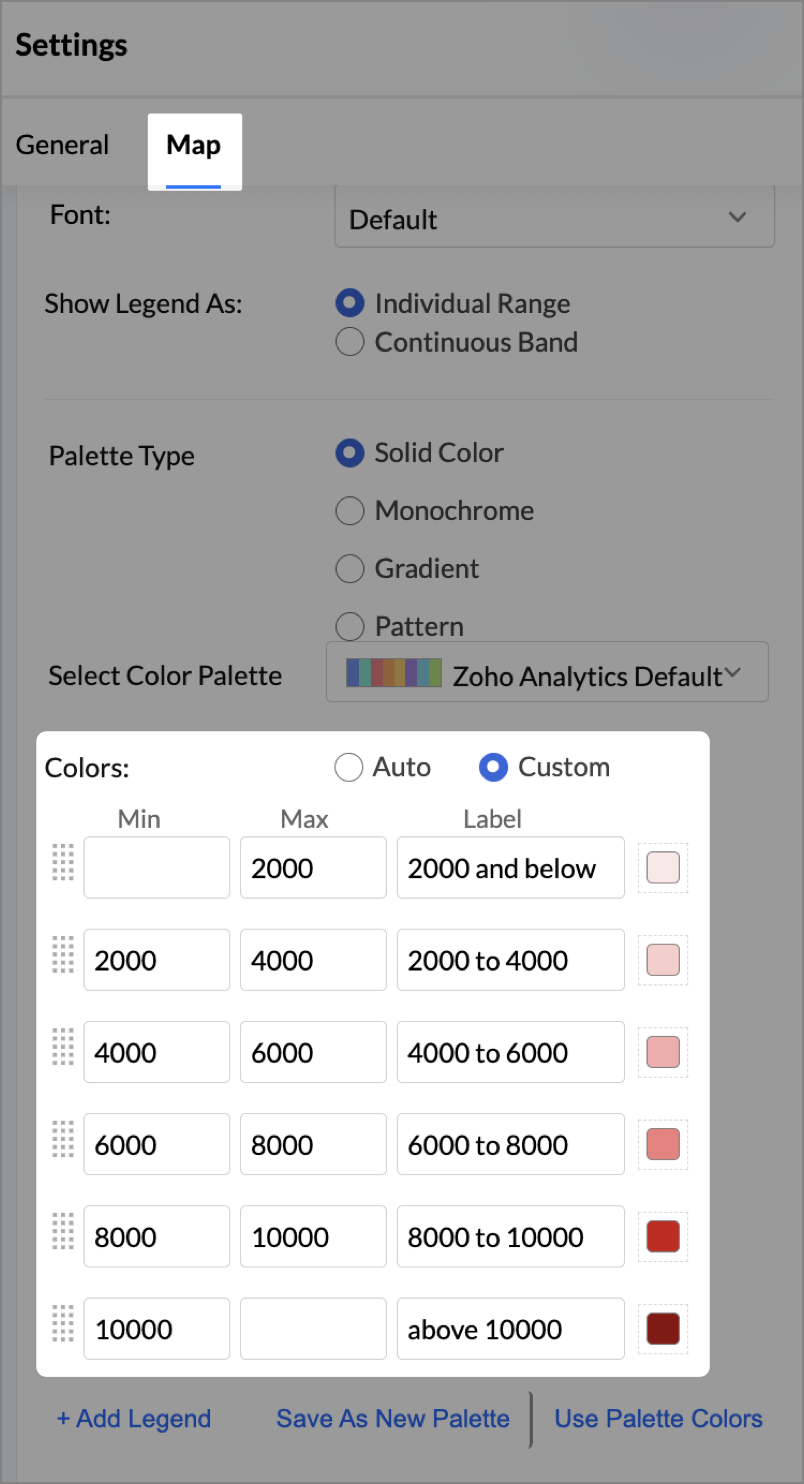Select Auto colors option
The height and width of the screenshot is (1484, 804).
pos(348,767)
